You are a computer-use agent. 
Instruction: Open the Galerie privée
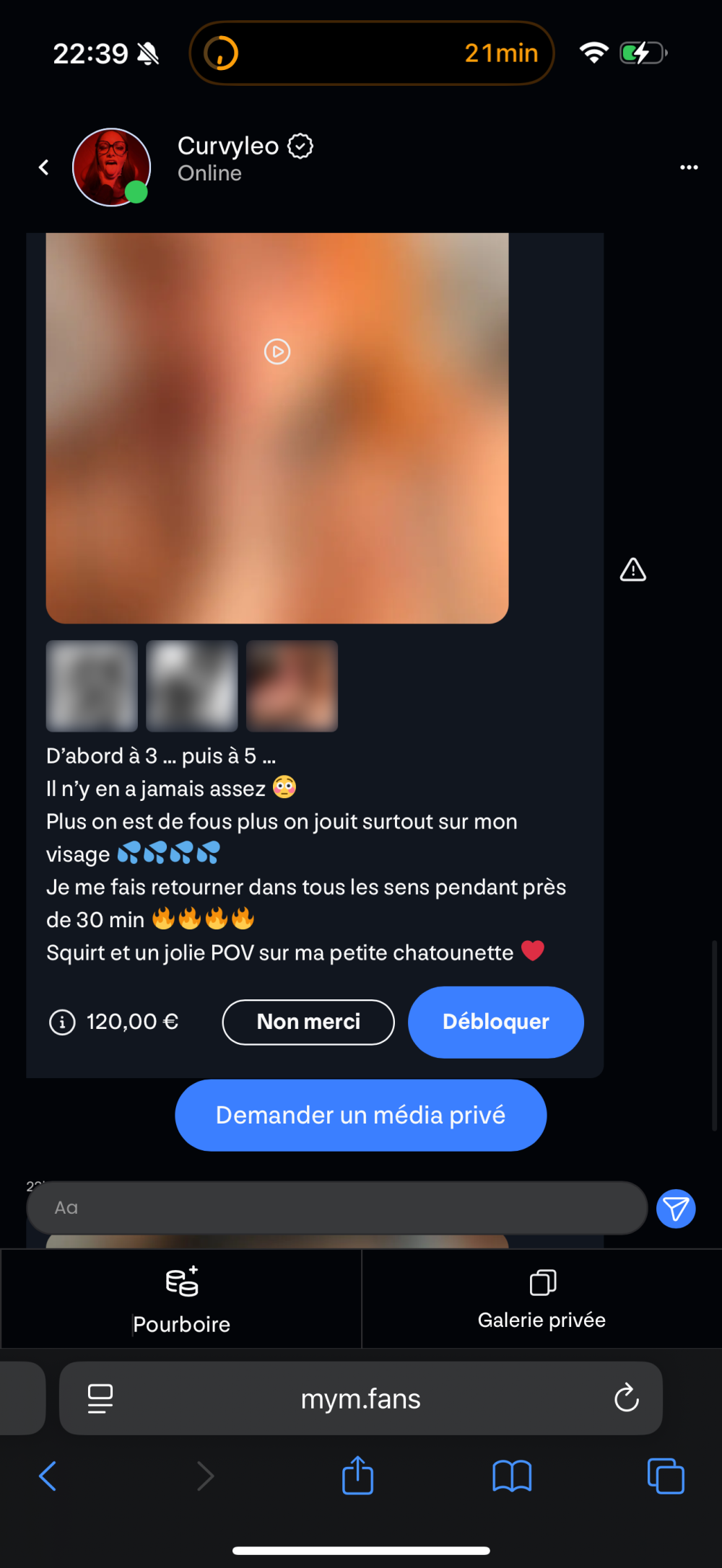coord(541,1299)
